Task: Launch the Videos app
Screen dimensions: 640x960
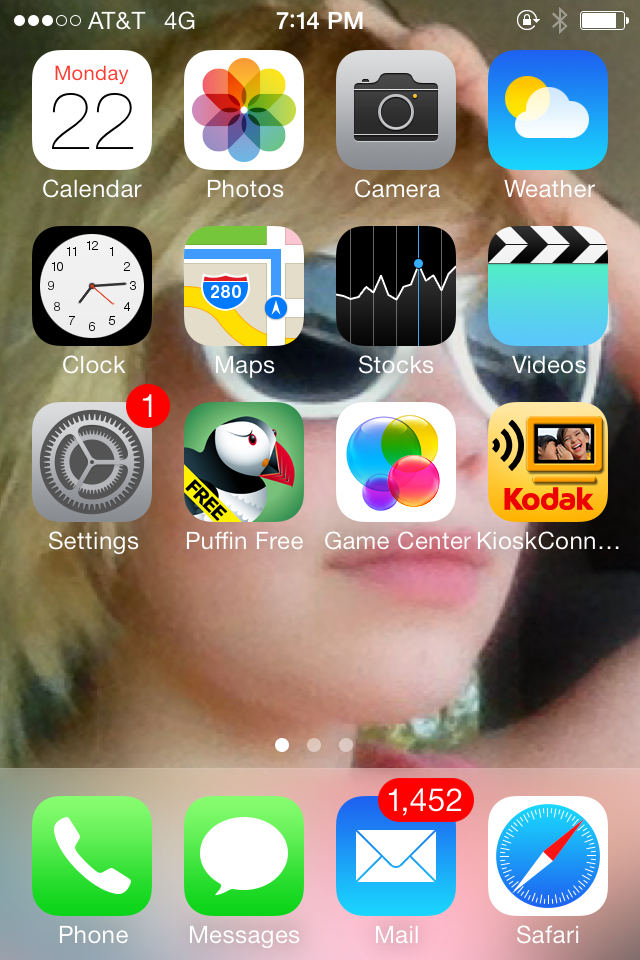Action: (x=548, y=286)
